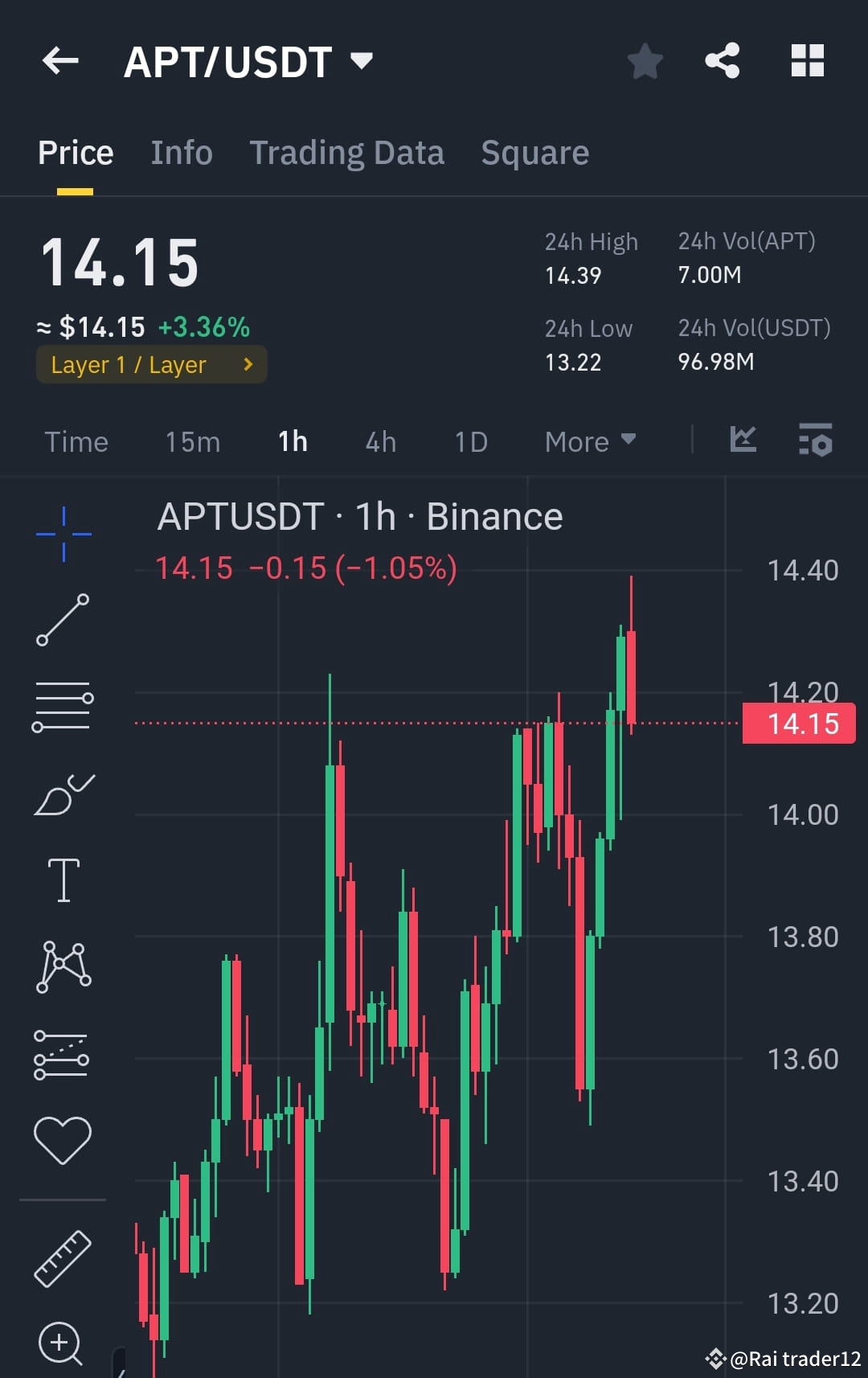868x1378 pixels.
Task: Select the horizontal lines drawing tool
Action: click(63, 705)
